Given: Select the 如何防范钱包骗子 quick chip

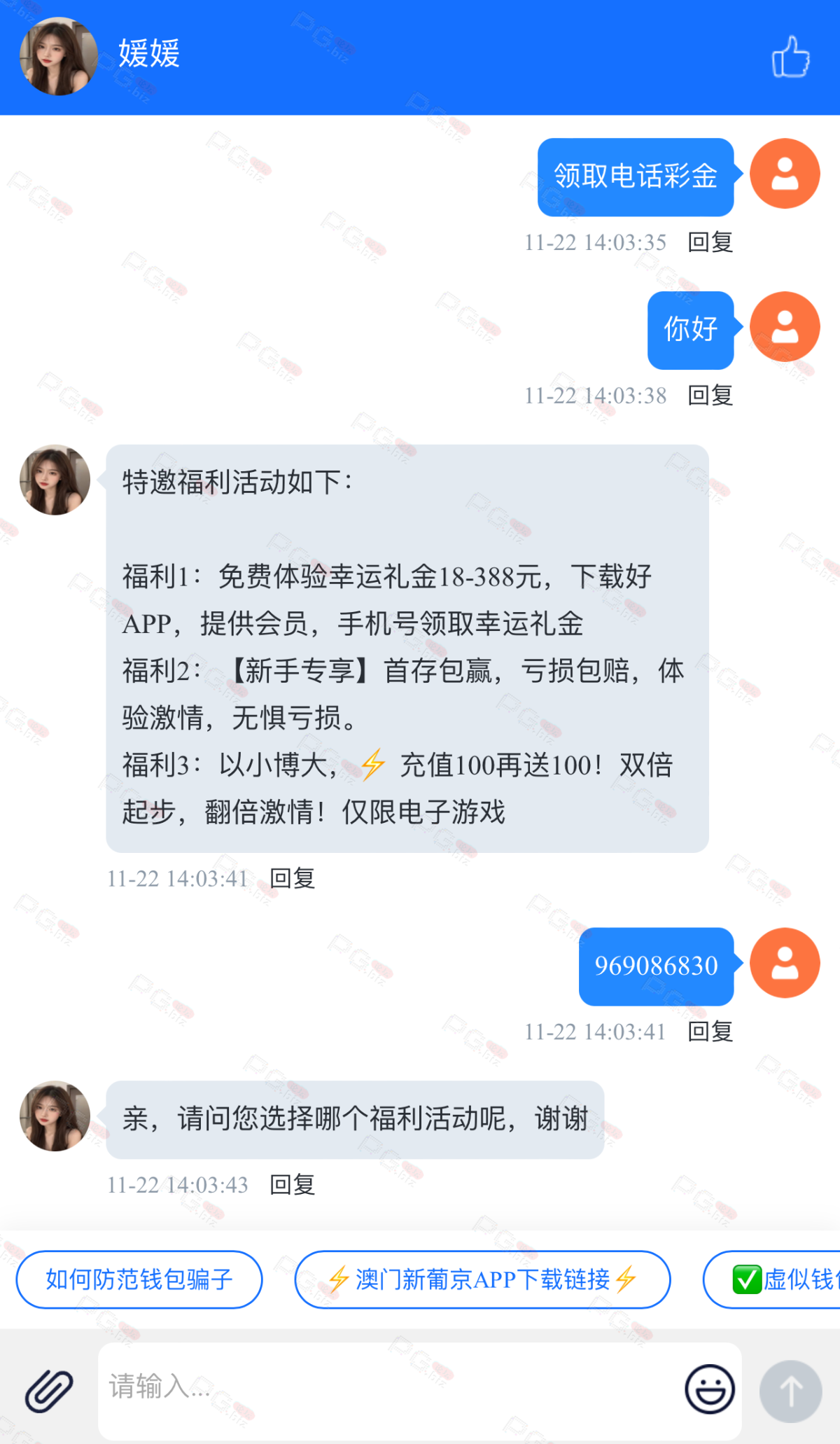Looking at the screenshot, I should tap(139, 1279).
